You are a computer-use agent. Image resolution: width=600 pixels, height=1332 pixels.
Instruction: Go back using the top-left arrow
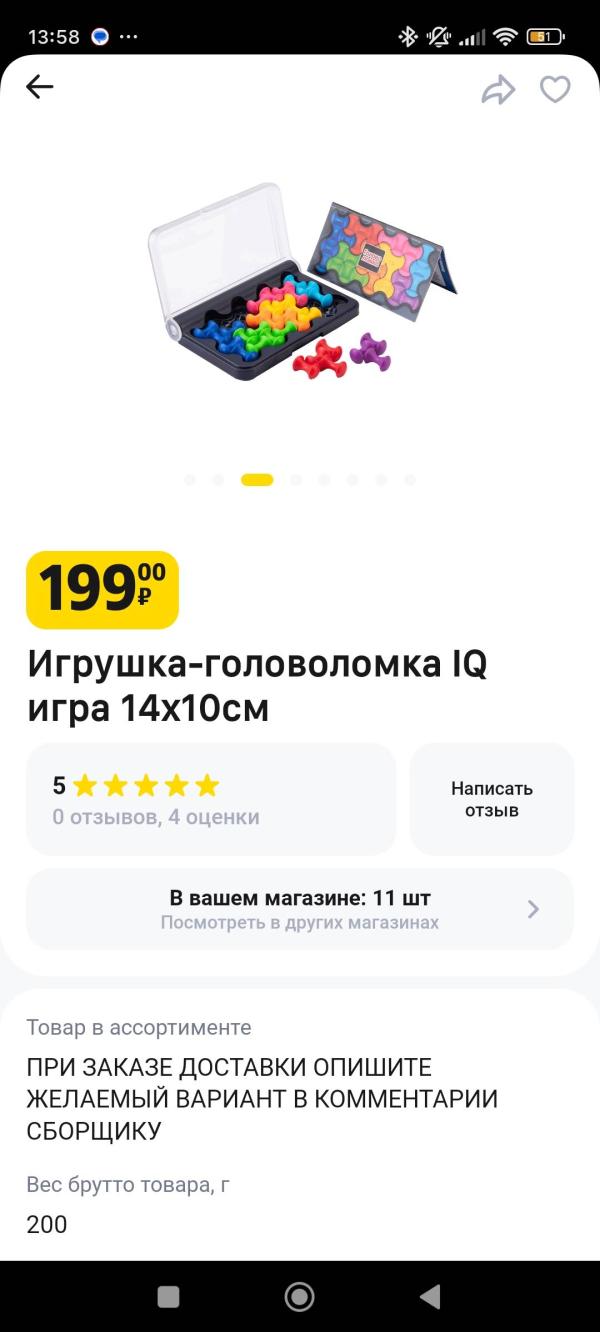pyautogui.click(x=39, y=87)
